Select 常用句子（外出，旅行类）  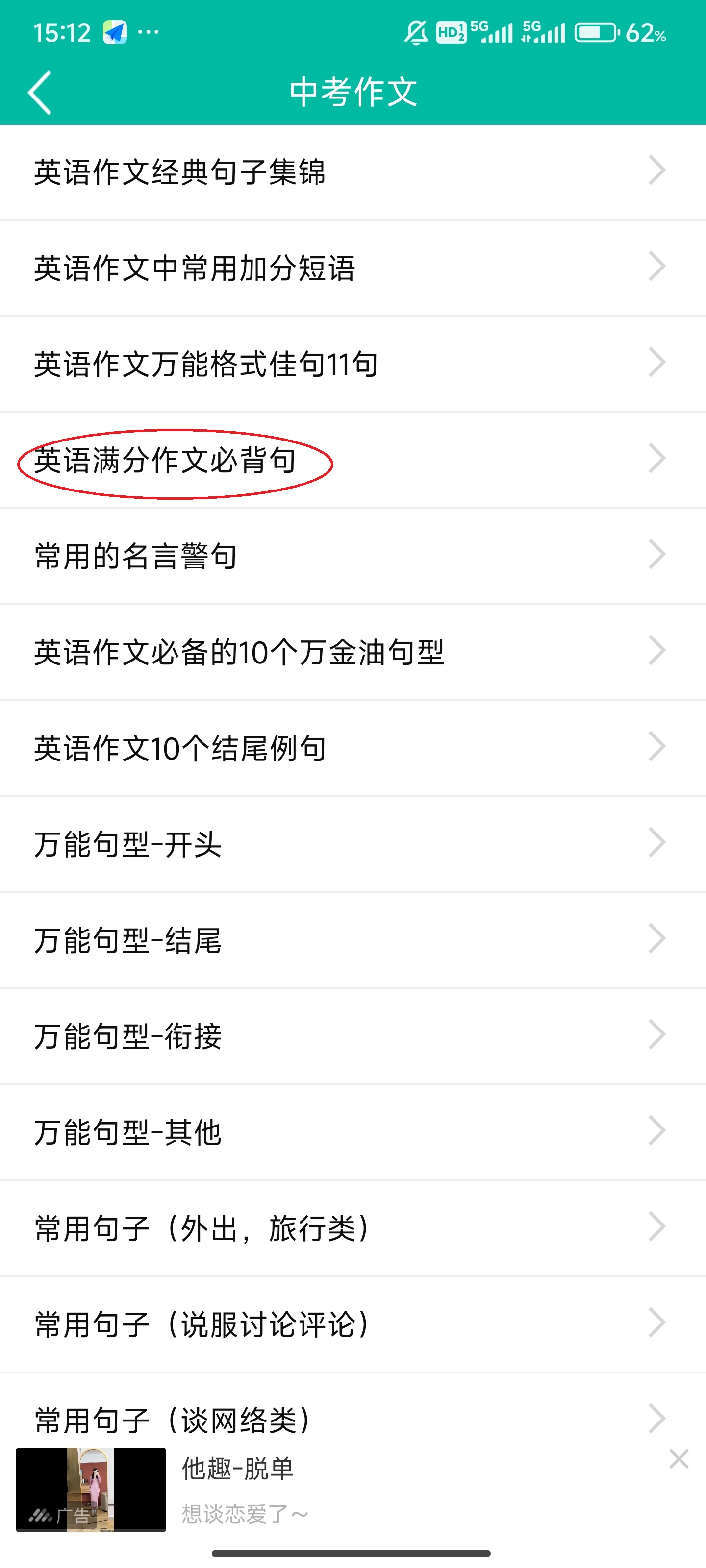tap(201, 1227)
